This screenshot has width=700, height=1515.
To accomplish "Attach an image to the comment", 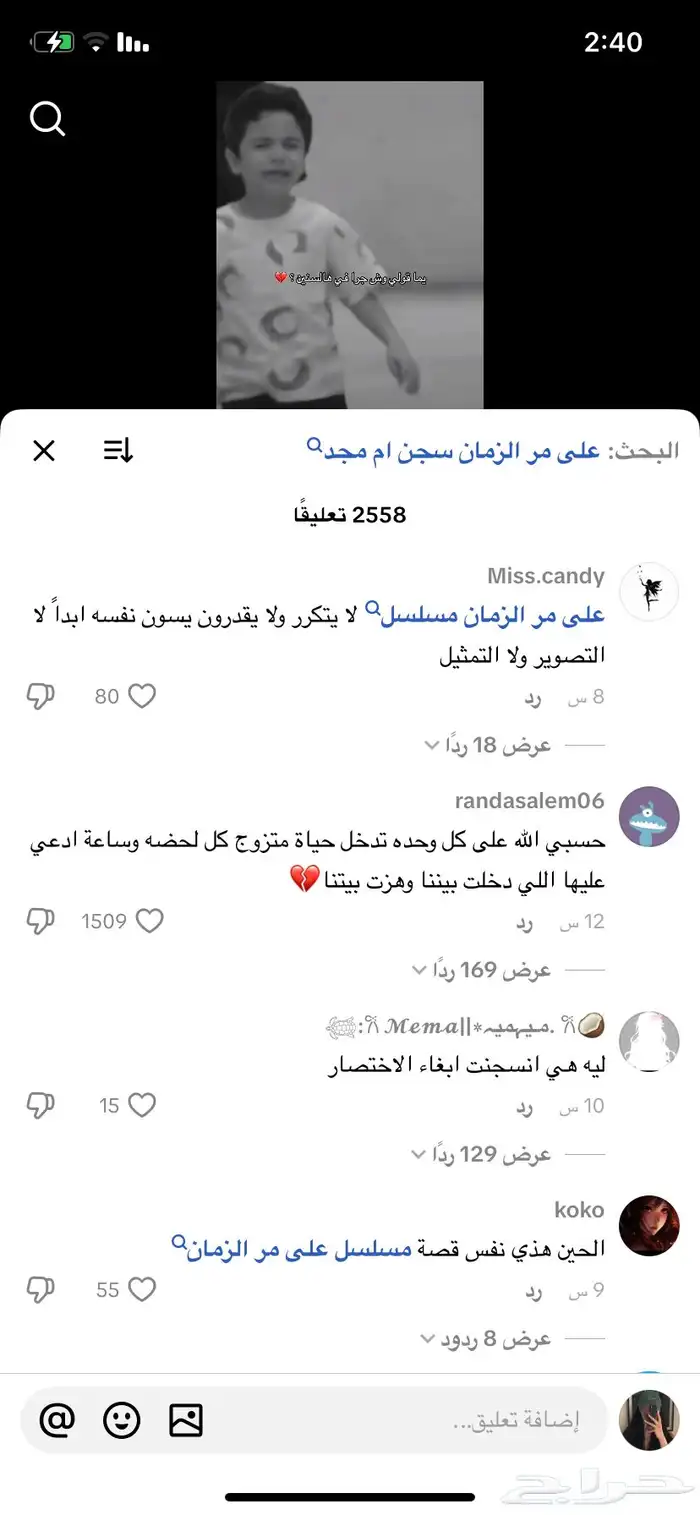I will pos(186,1420).
